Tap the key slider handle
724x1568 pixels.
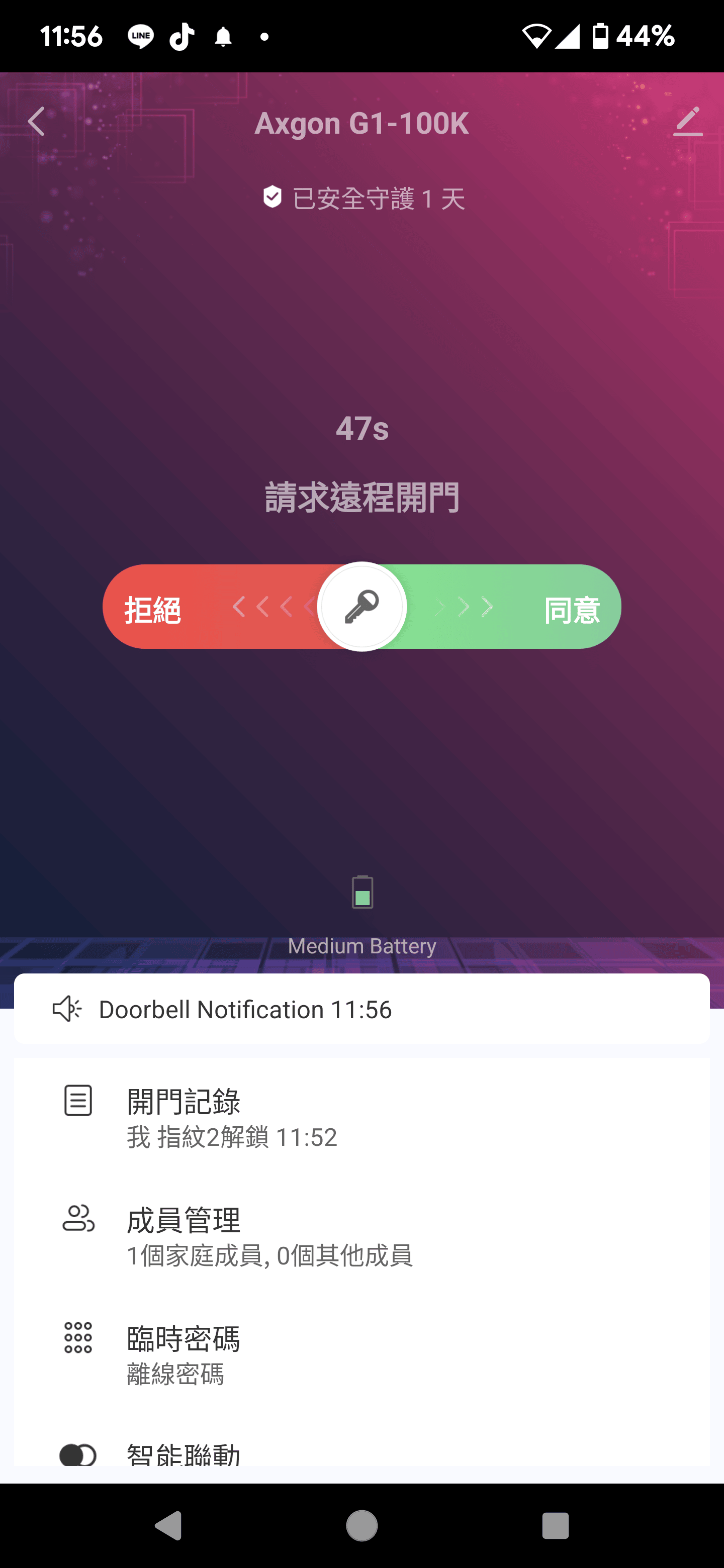pos(361,607)
